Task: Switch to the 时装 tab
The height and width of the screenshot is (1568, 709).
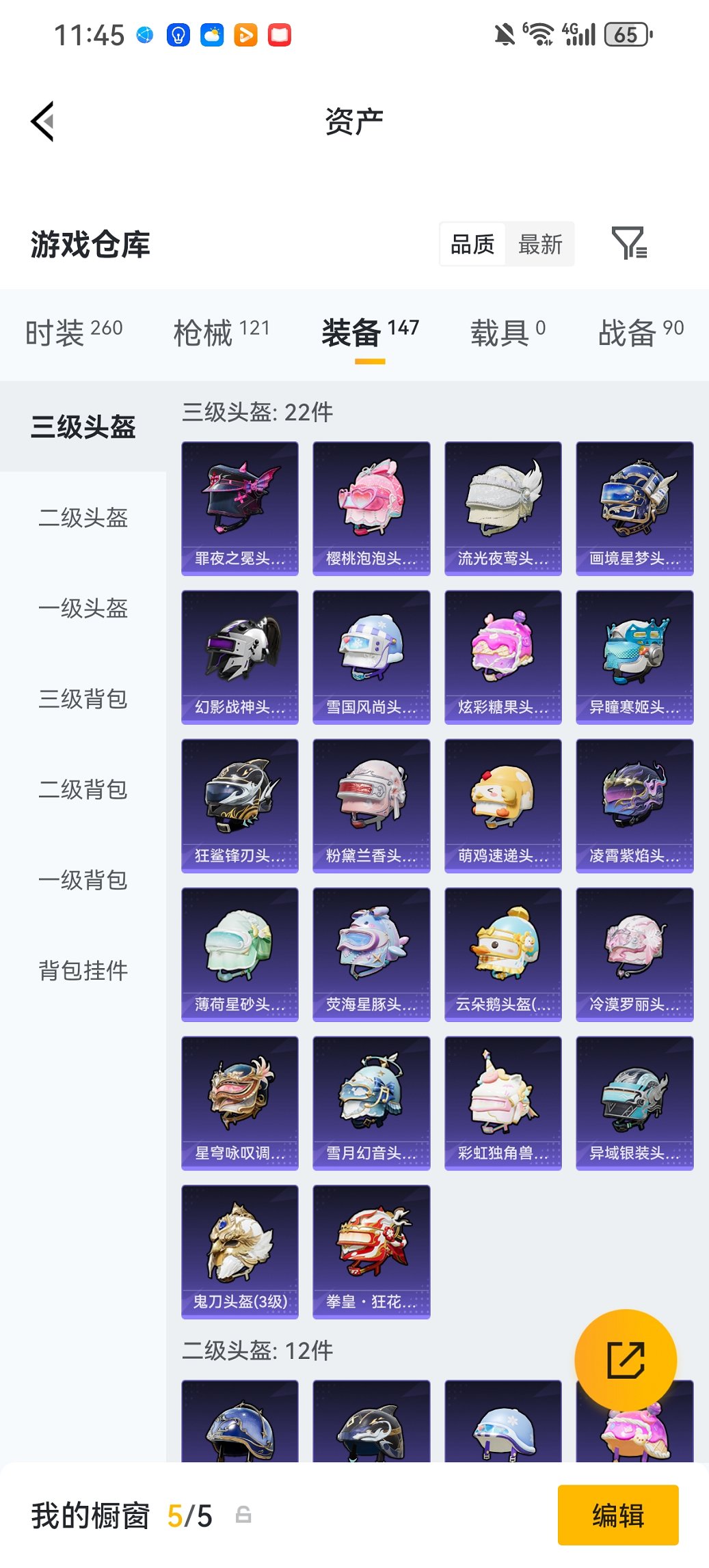Action: point(74,333)
